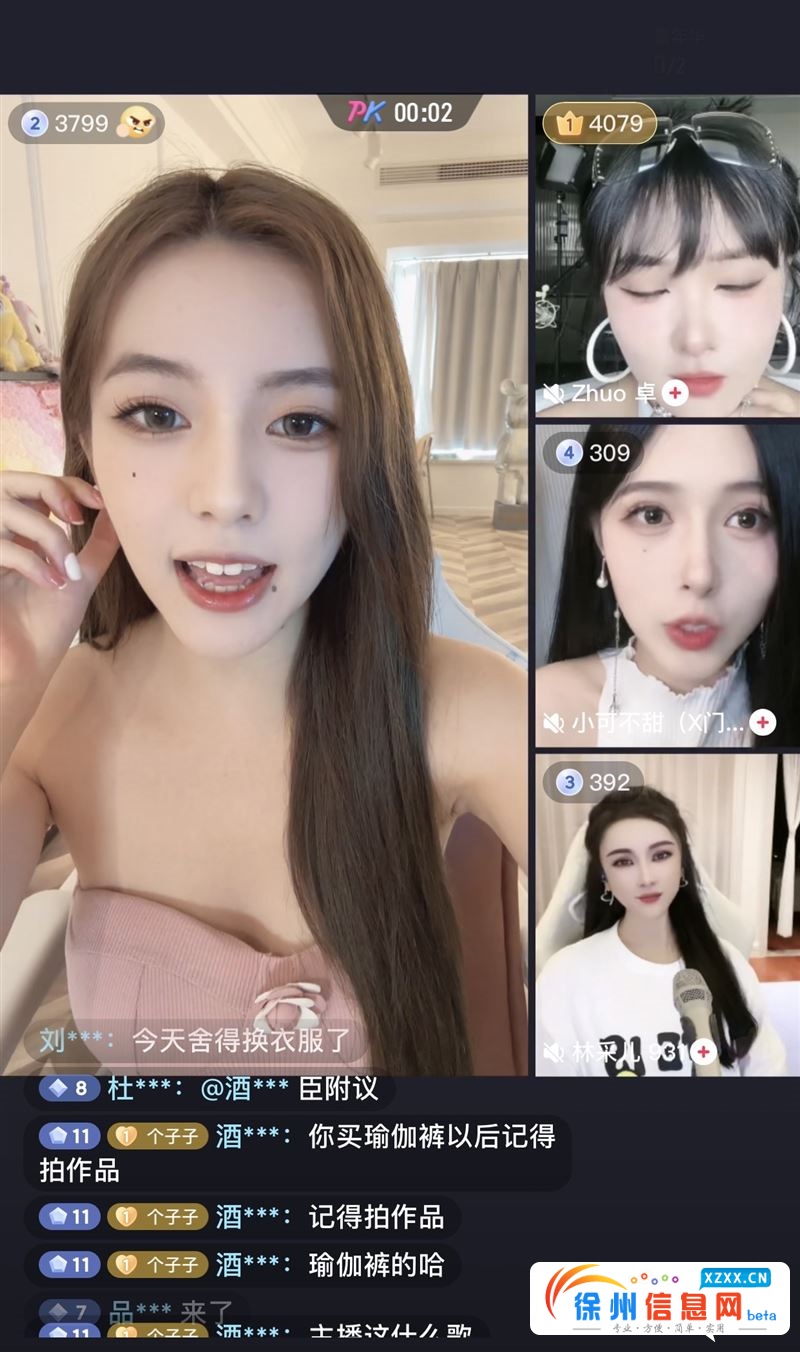This screenshot has width=800, height=1352.
Task: Open the 4079 crown ranking badge
Action: pyautogui.click(x=600, y=124)
